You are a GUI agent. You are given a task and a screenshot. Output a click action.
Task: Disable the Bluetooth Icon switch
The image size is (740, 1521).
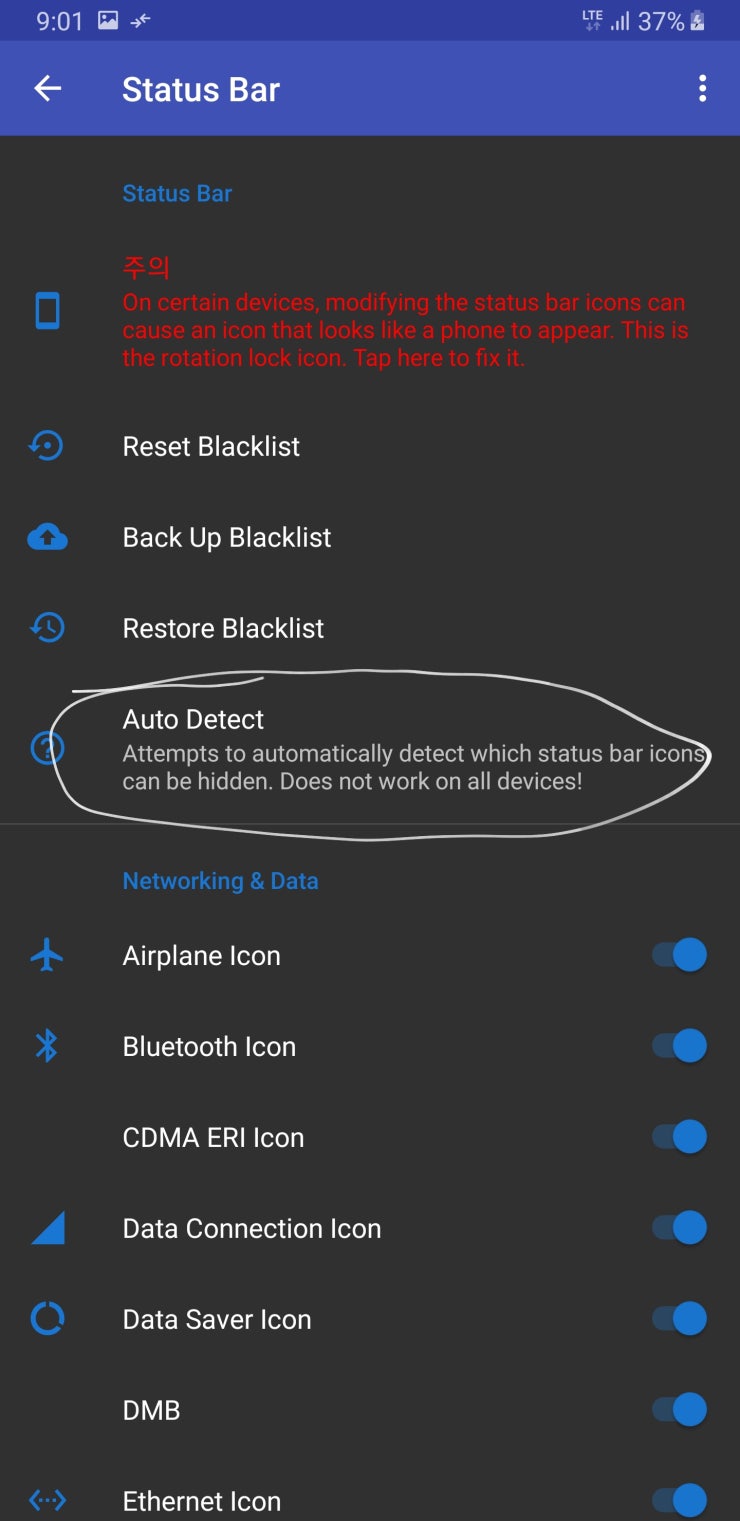(680, 1046)
